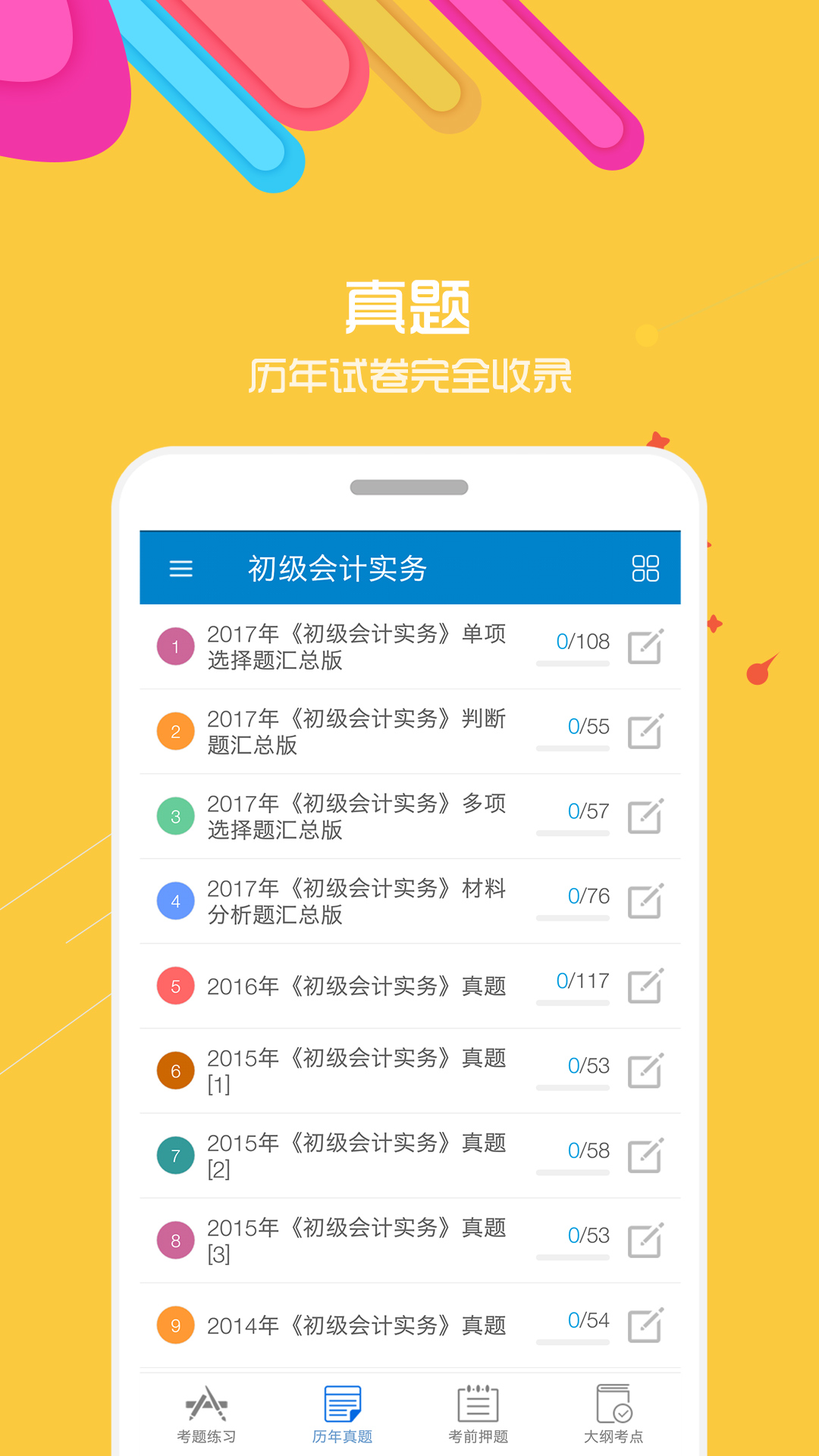Tap the green circle labeled 3
Viewport: 819px width, 1456px height.
tap(175, 816)
